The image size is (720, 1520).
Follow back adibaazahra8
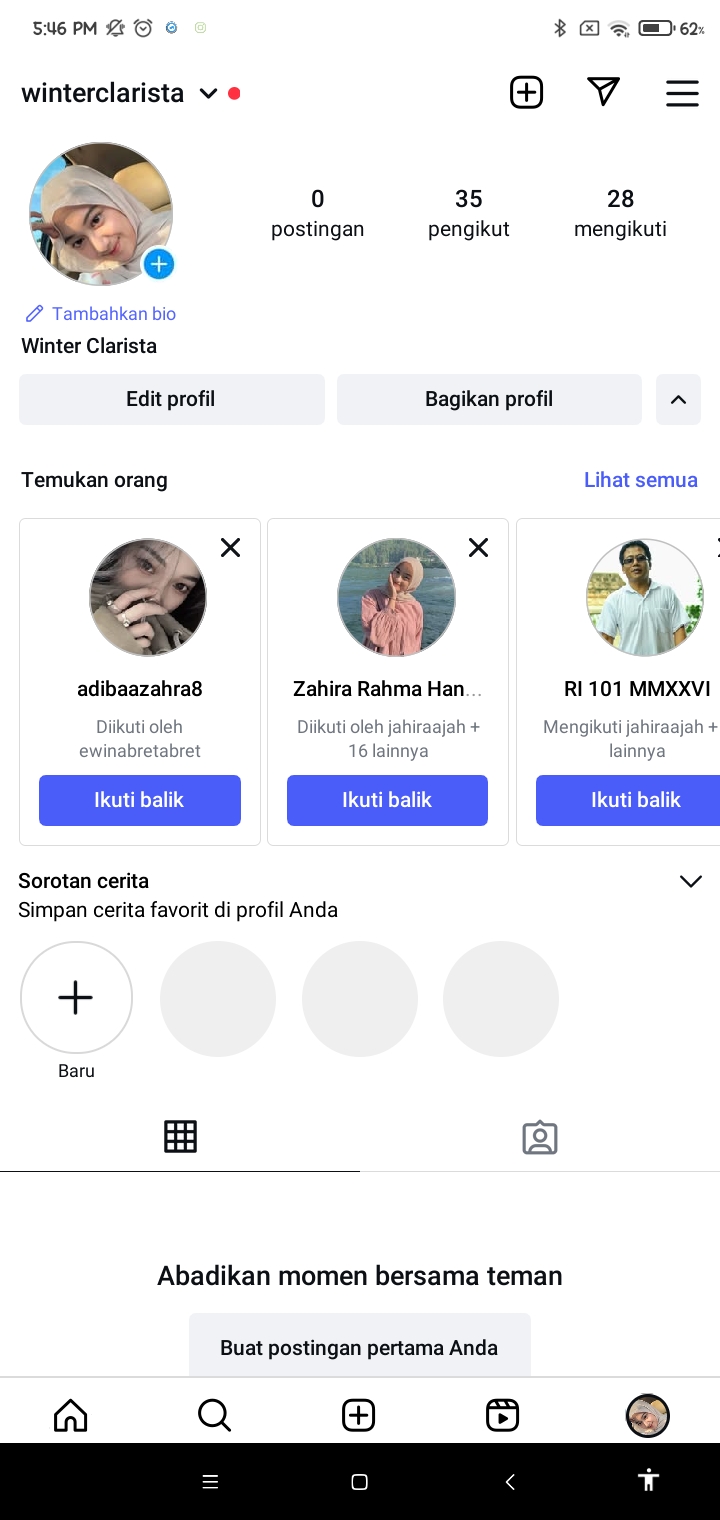click(139, 800)
